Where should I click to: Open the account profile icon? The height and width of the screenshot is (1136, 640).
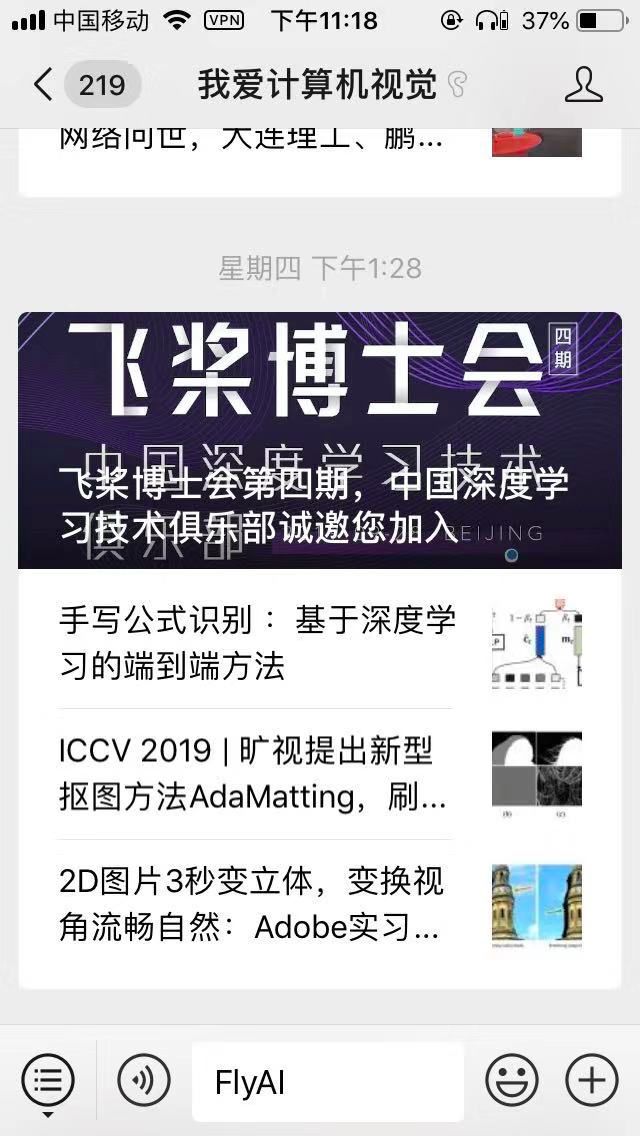[583, 85]
